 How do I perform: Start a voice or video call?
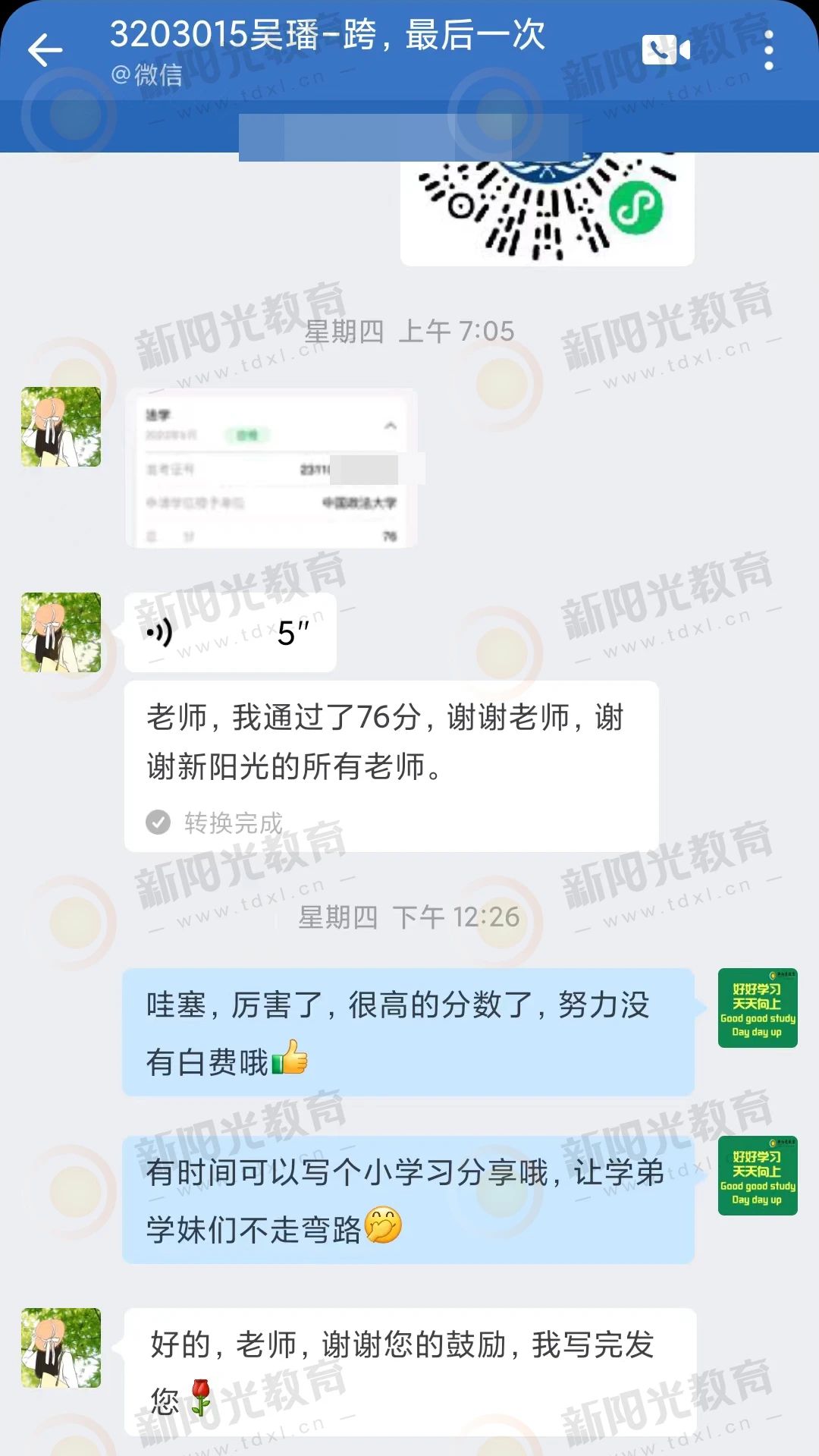tap(666, 51)
